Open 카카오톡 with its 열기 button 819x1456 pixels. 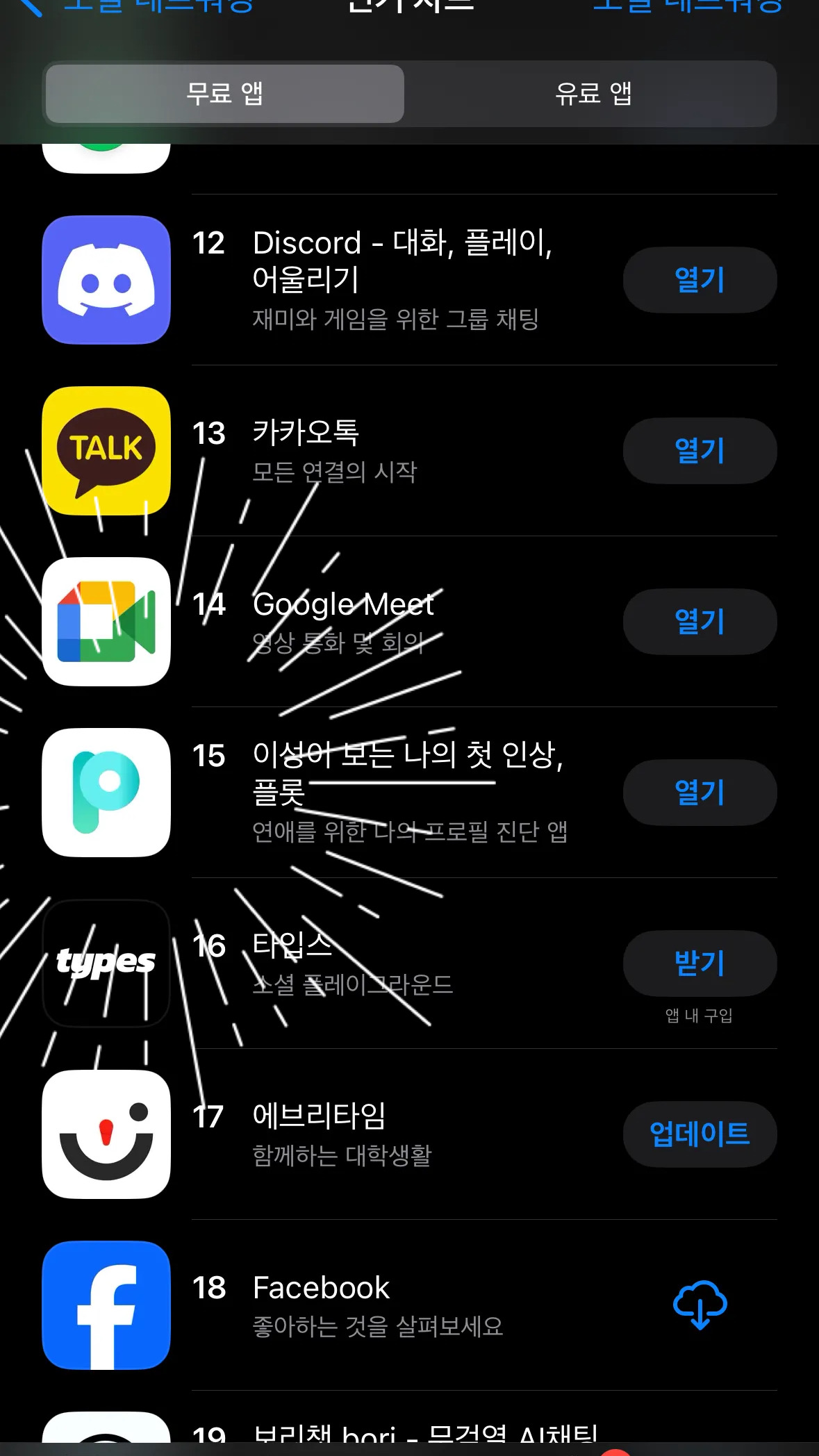[x=699, y=451]
